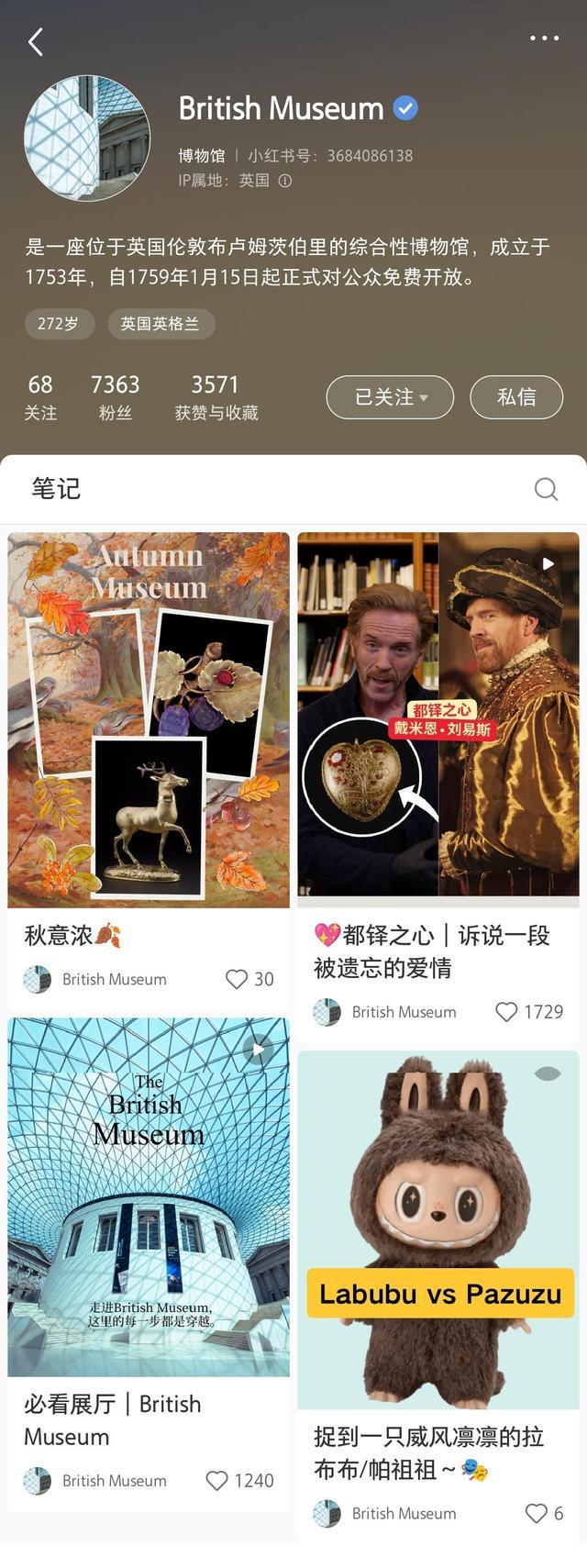Send a private message via 私信
This screenshot has width=587, height=1568.
point(516,397)
